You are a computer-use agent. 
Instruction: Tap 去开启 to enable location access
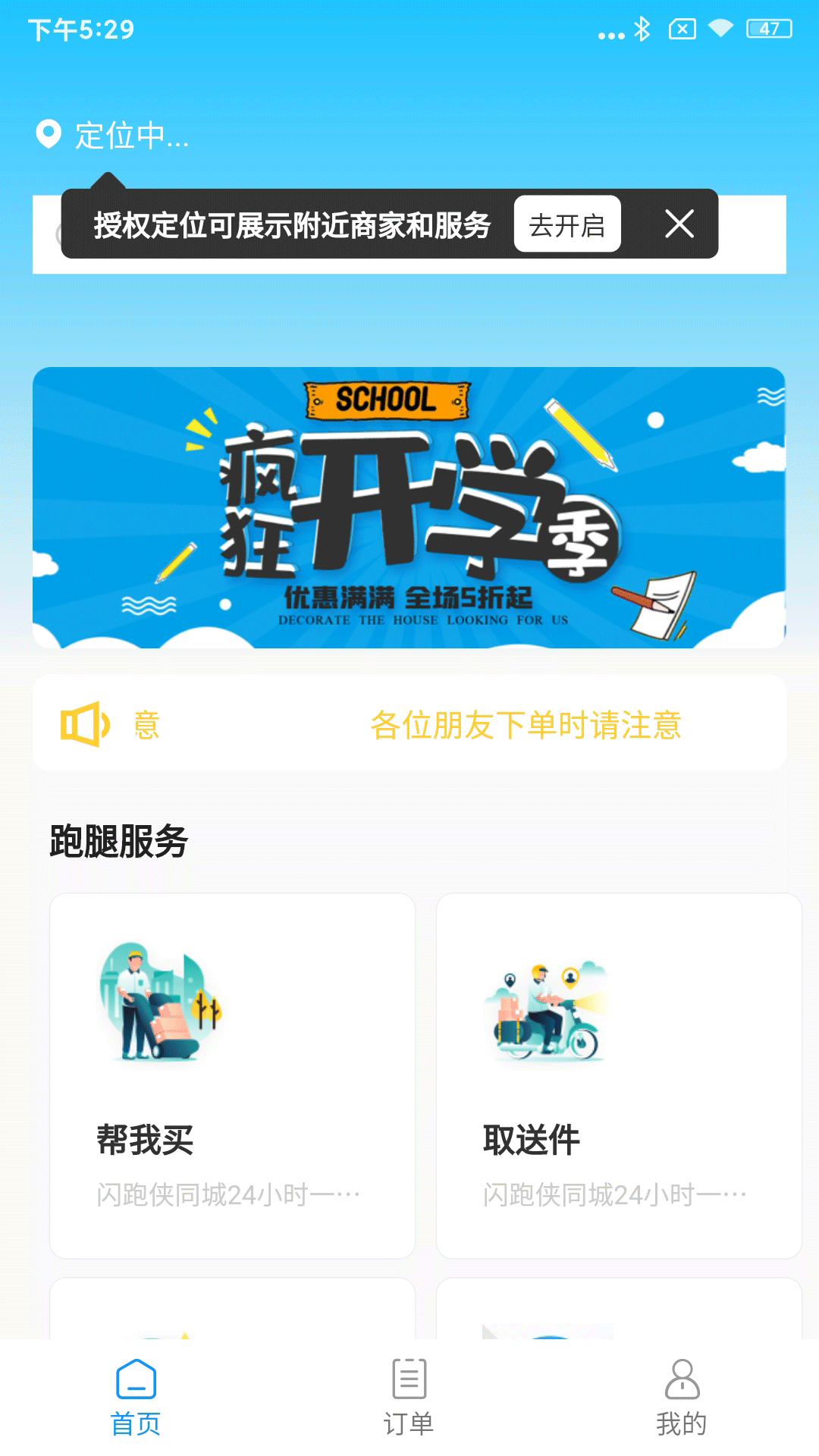tap(567, 223)
